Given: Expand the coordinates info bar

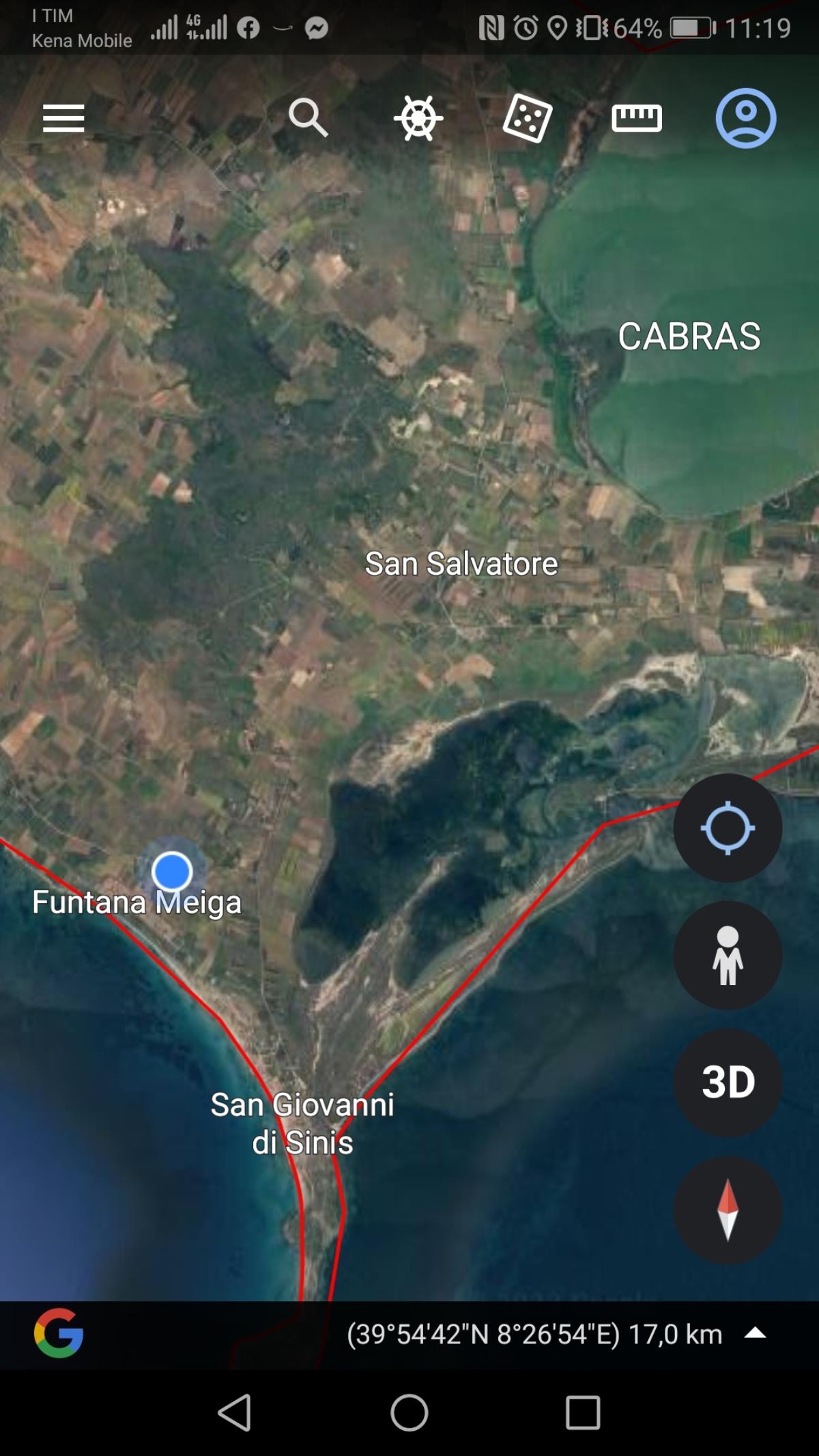Looking at the screenshot, I should coord(755,1333).
